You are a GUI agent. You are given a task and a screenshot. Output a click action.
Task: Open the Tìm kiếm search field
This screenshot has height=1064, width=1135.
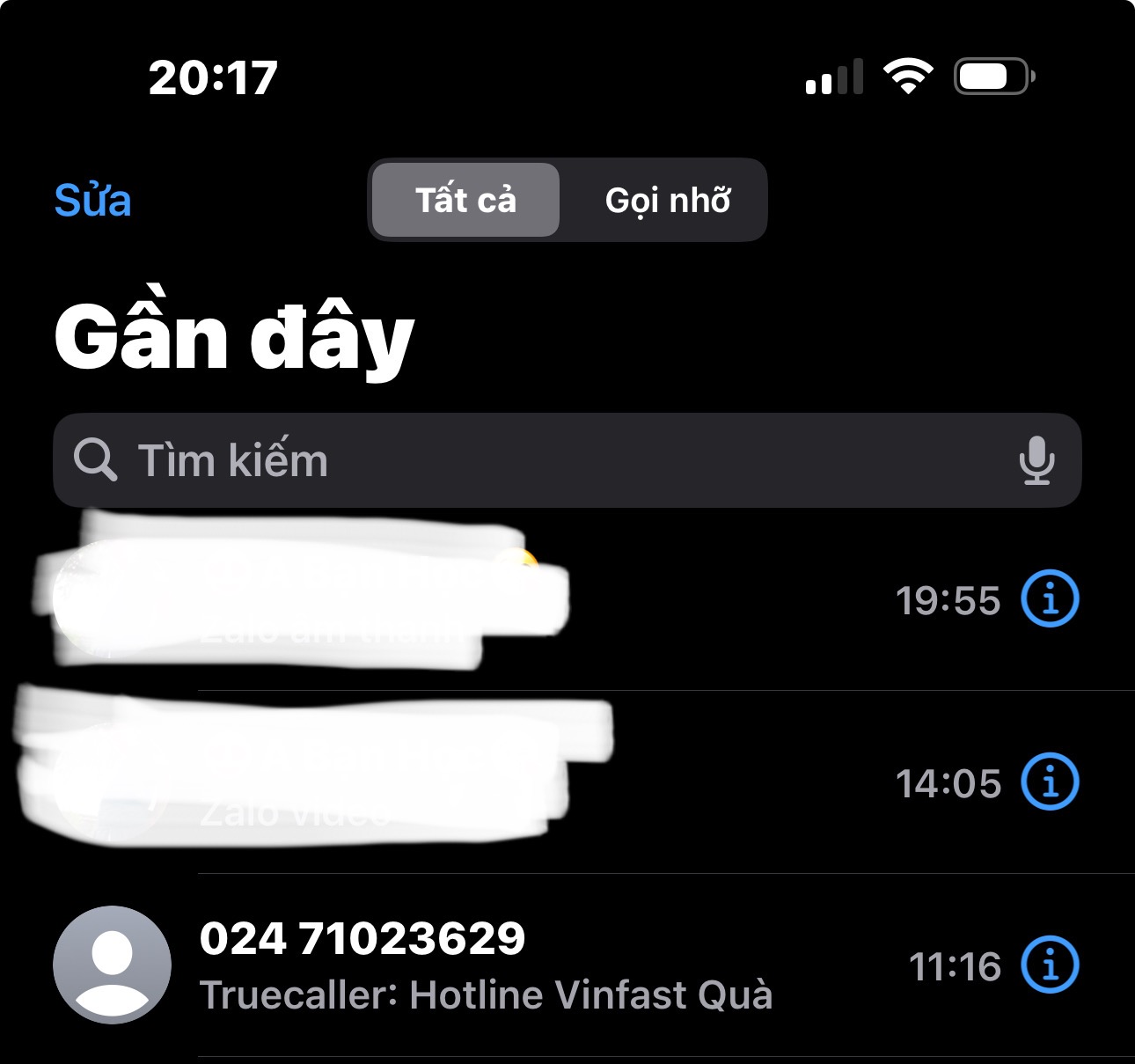point(528,460)
